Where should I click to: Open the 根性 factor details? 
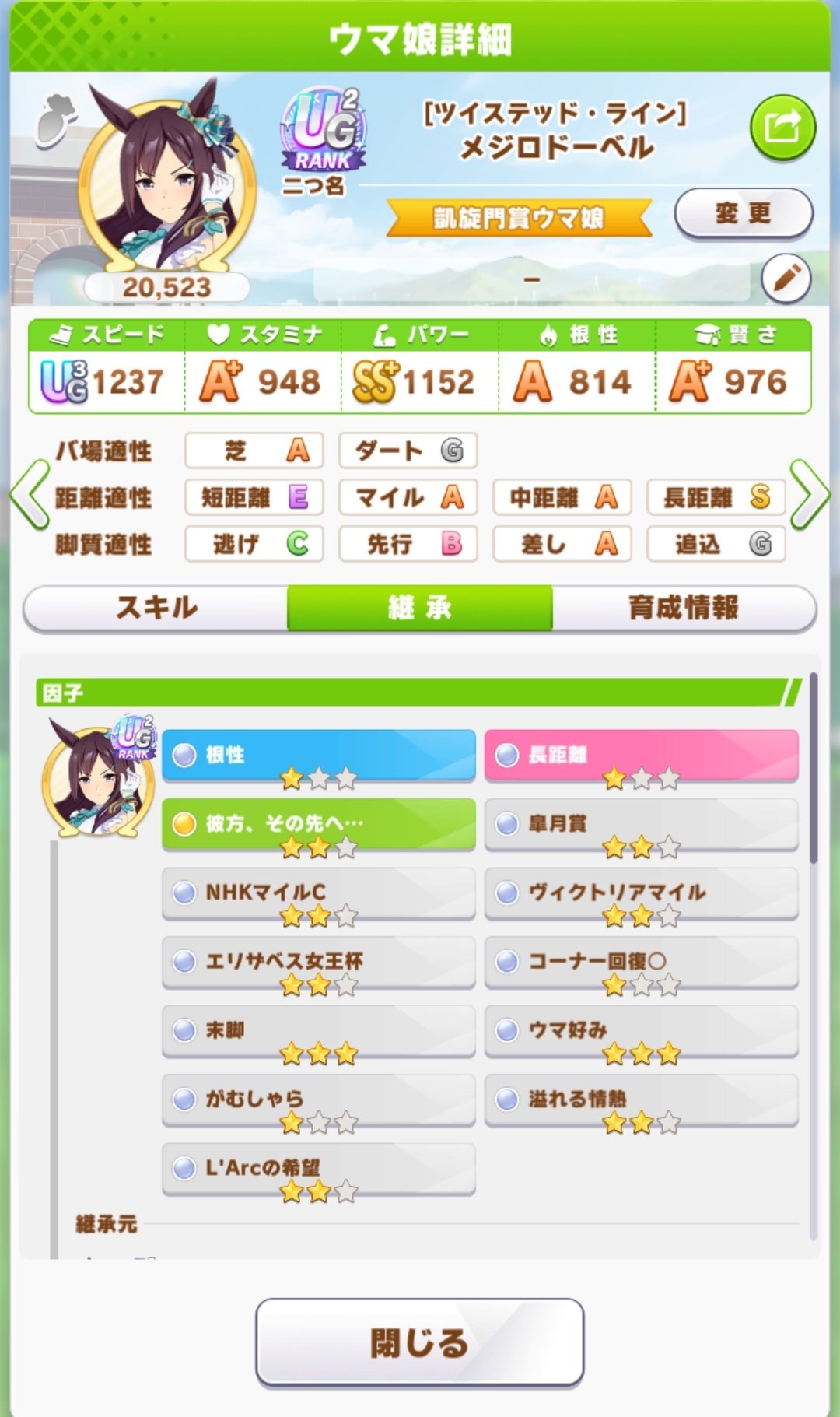pyautogui.click(x=318, y=756)
